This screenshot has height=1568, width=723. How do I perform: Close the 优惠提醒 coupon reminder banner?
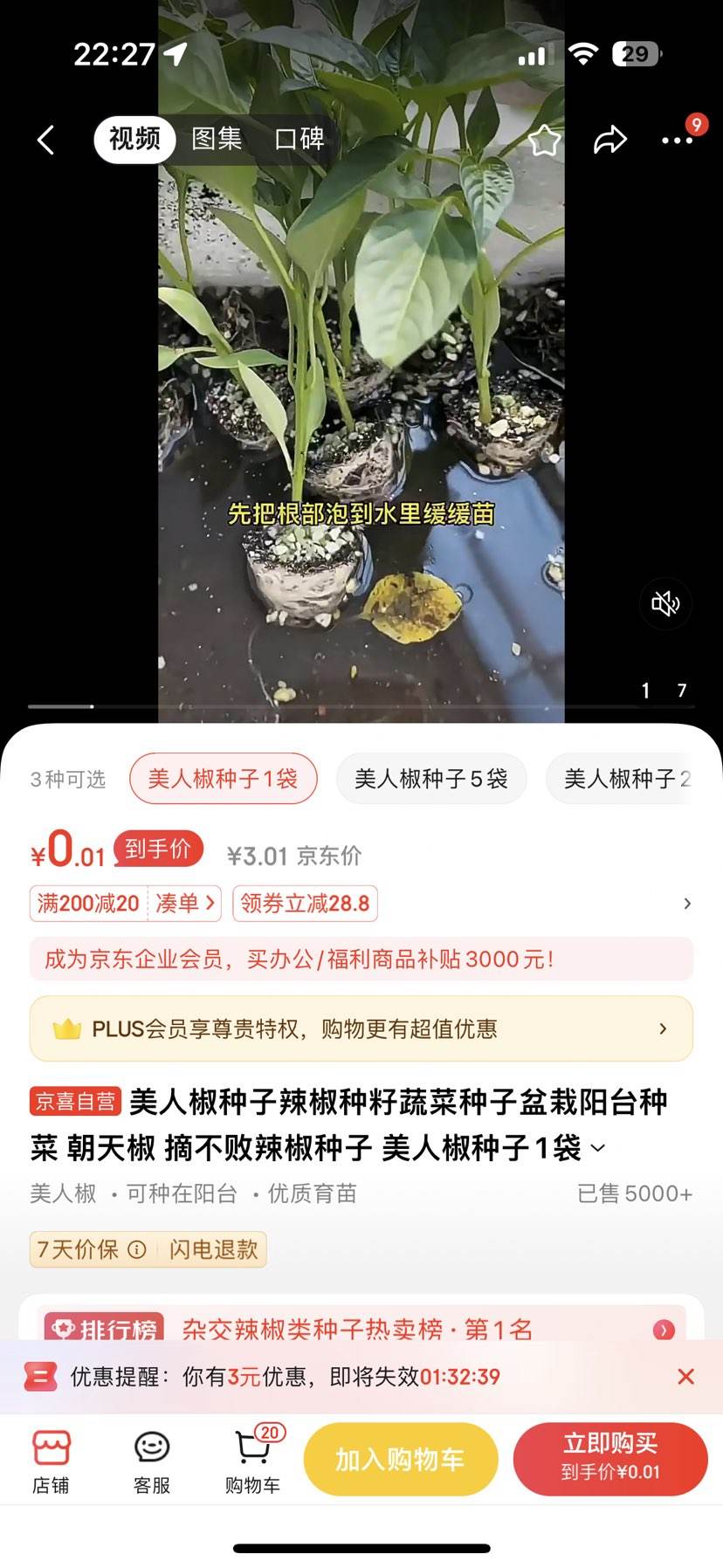point(686,1376)
